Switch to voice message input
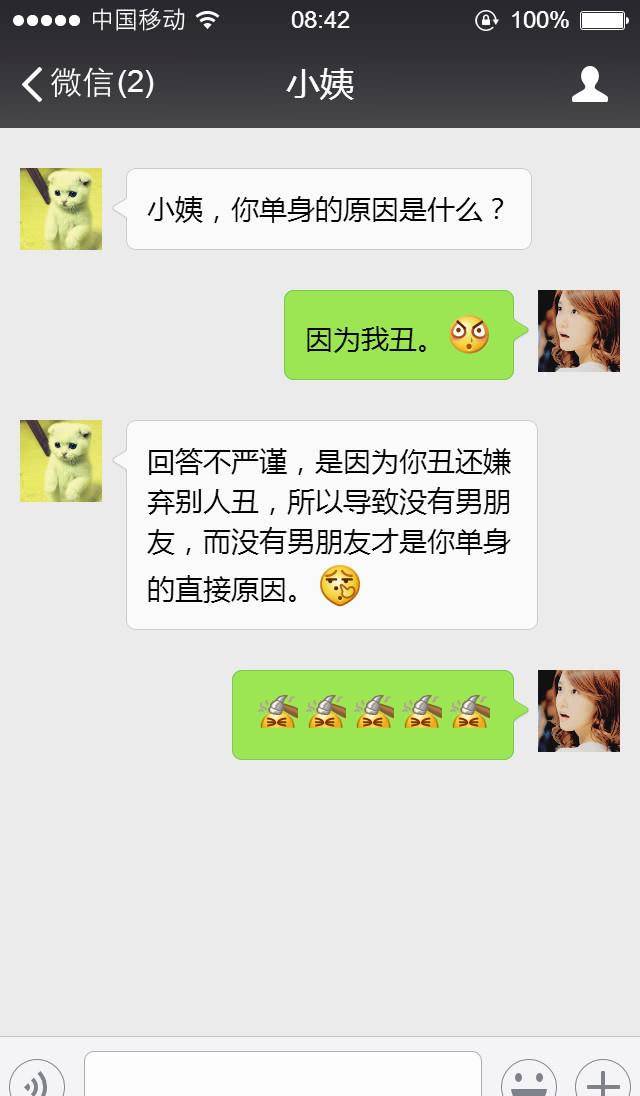The height and width of the screenshot is (1096, 640). [x=37, y=1080]
